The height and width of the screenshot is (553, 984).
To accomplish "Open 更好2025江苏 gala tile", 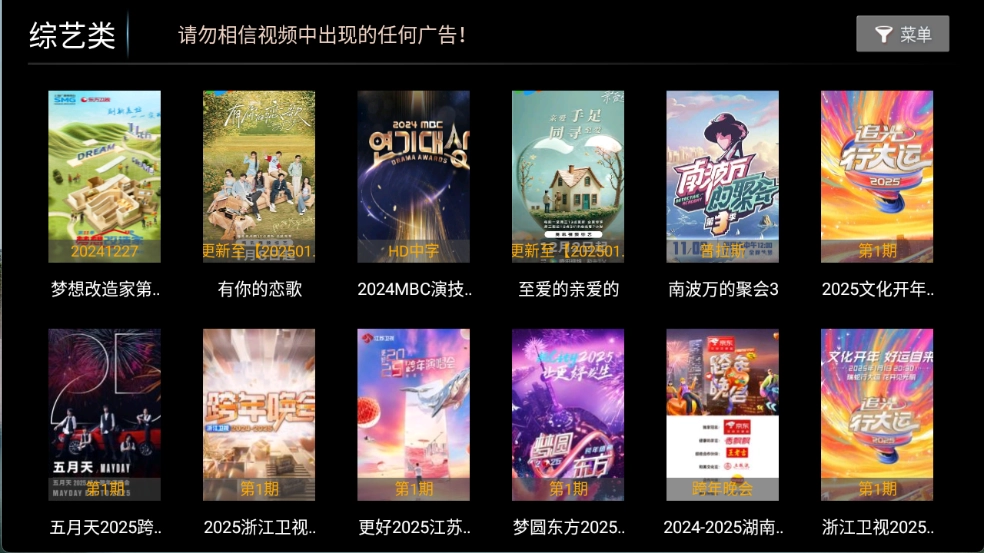I will [413, 415].
